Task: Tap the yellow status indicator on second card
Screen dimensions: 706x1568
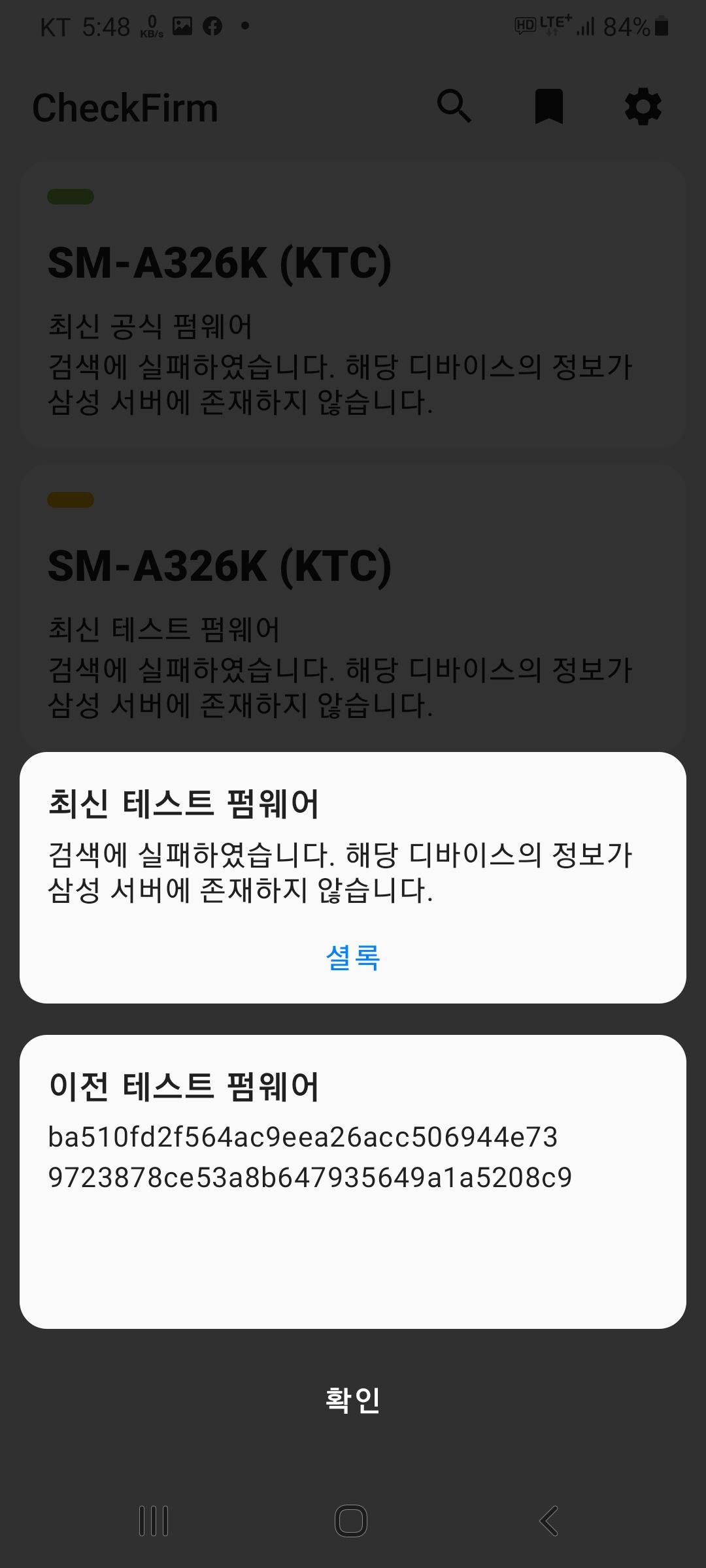Action: click(x=70, y=500)
